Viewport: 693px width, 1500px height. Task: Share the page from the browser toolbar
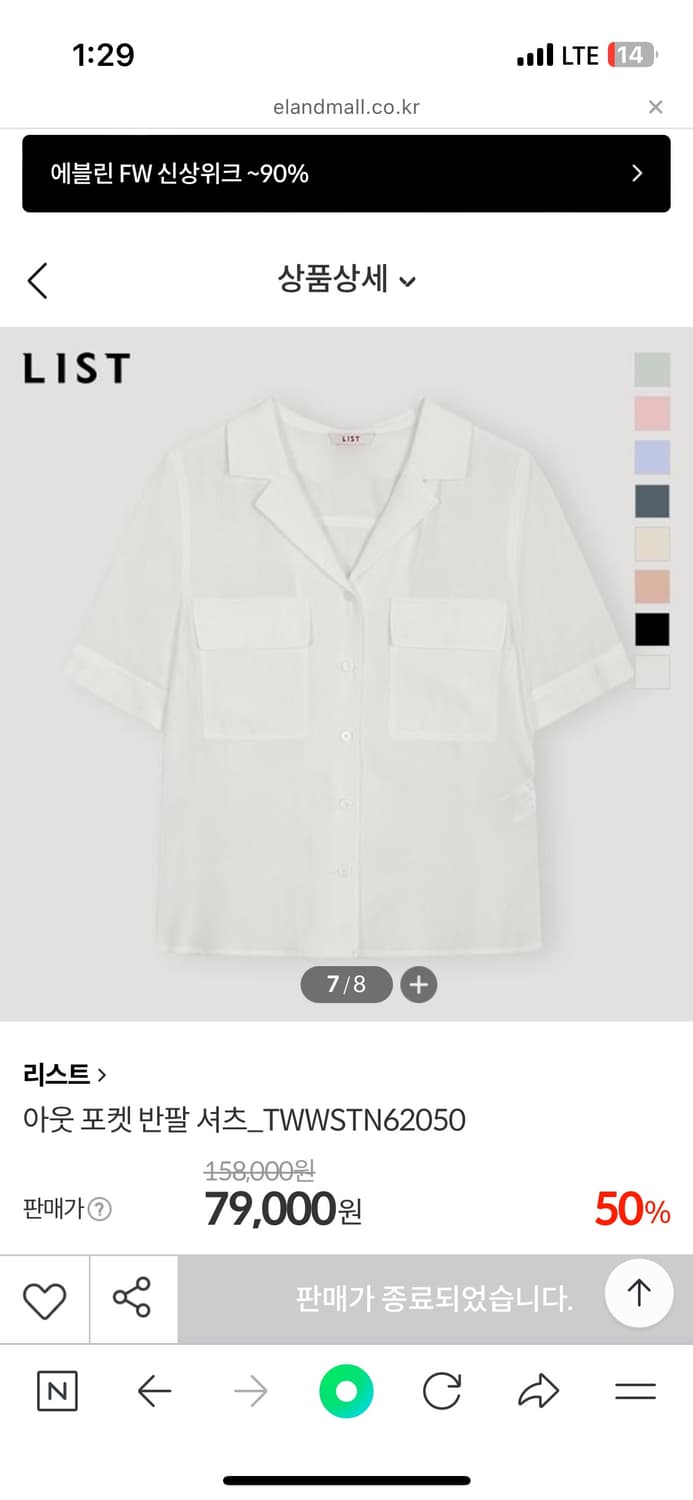pyautogui.click(x=539, y=1391)
